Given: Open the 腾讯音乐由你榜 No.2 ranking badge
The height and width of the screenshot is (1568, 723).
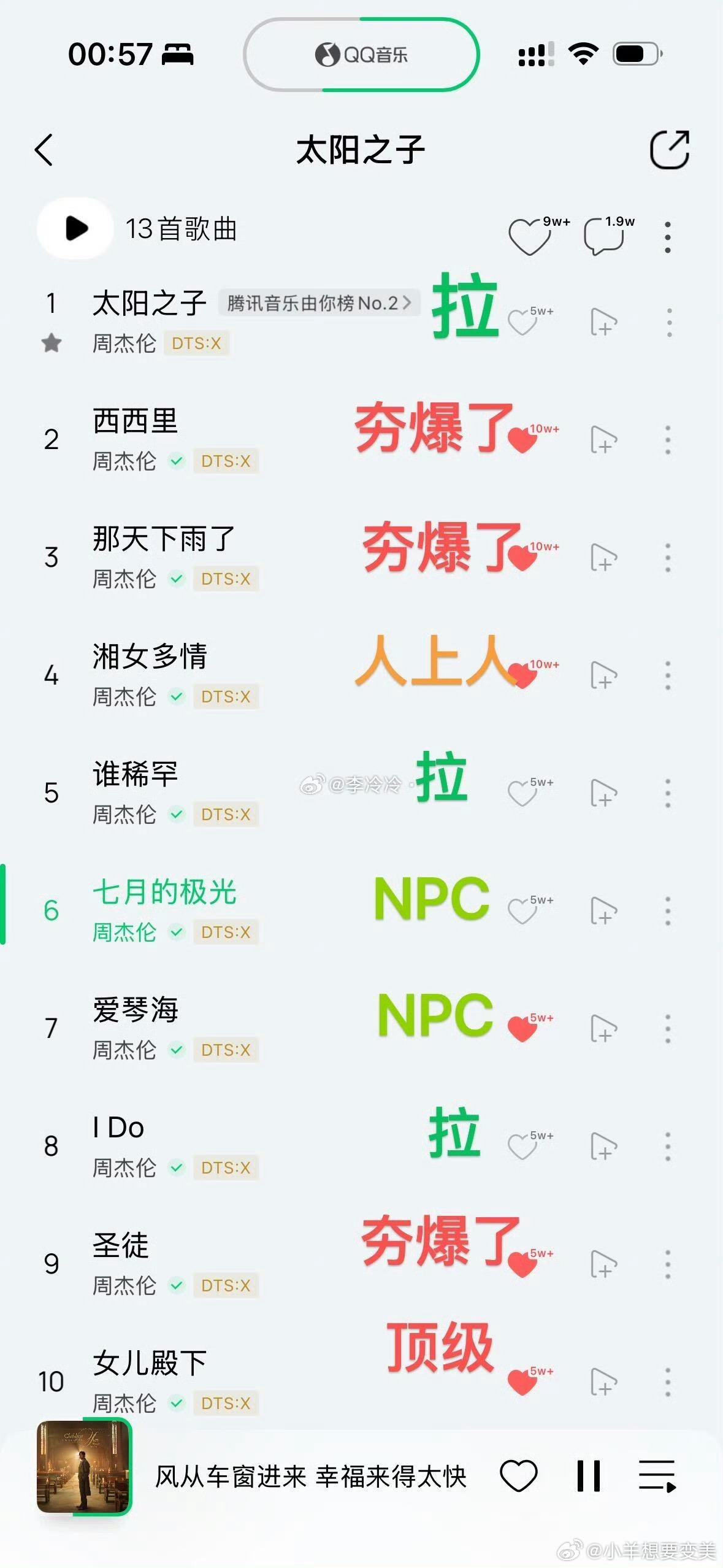Looking at the screenshot, I should click(x=319, y=302).
